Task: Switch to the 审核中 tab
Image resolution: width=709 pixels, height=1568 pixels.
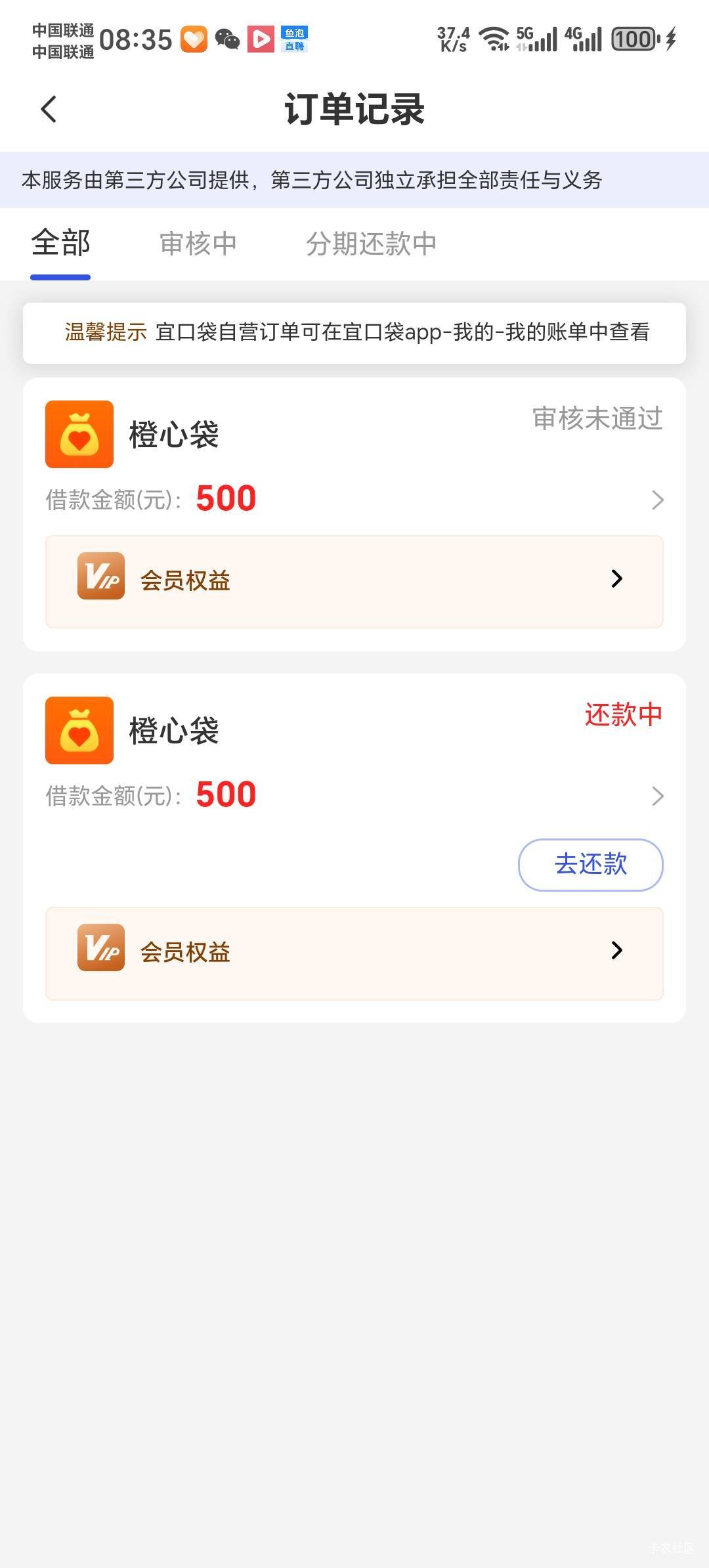Action: coord(198,244)
